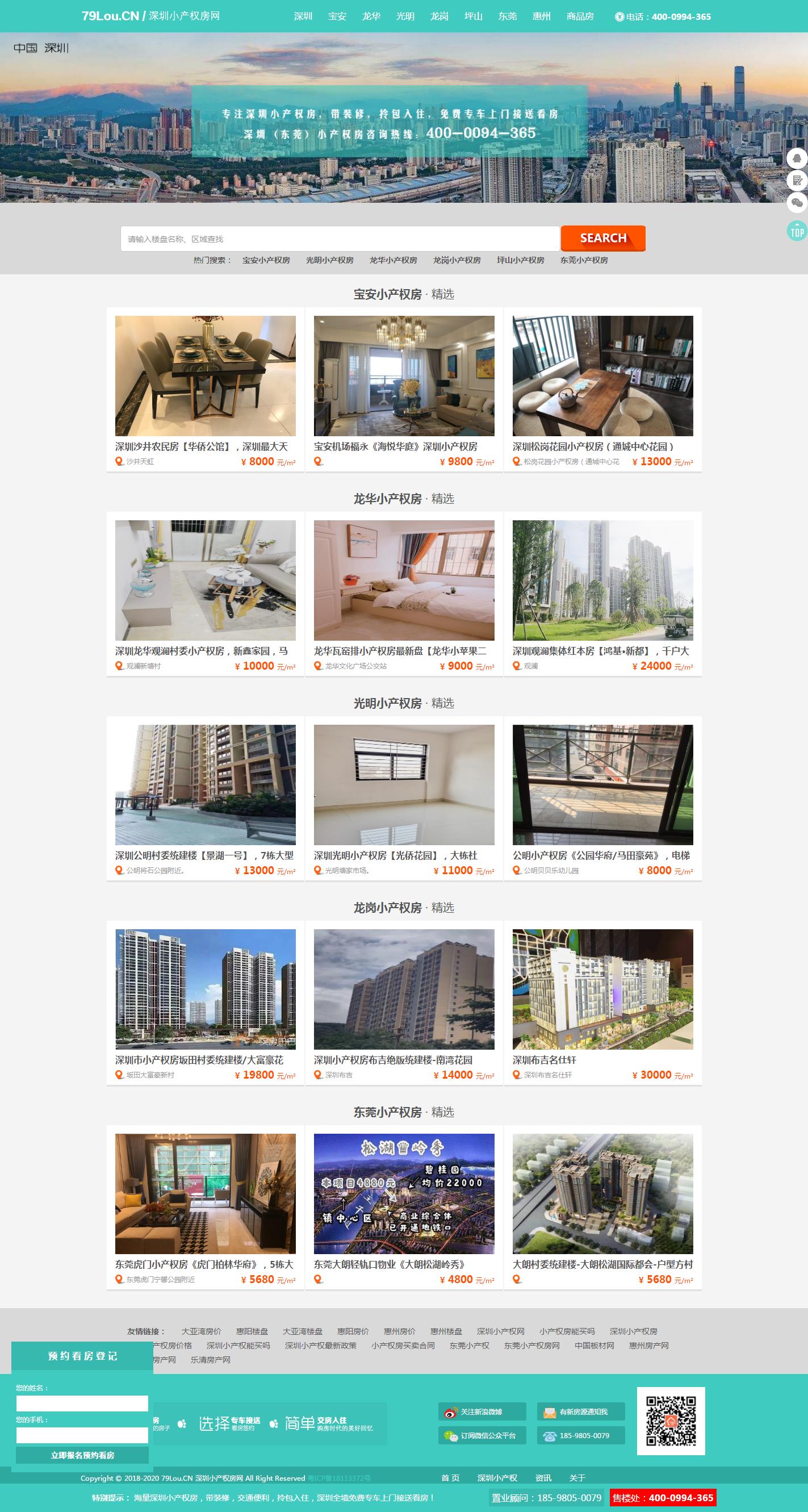Tap the 关注新浪微博 button
The image size is (808, 1512).
point(482,1411)
